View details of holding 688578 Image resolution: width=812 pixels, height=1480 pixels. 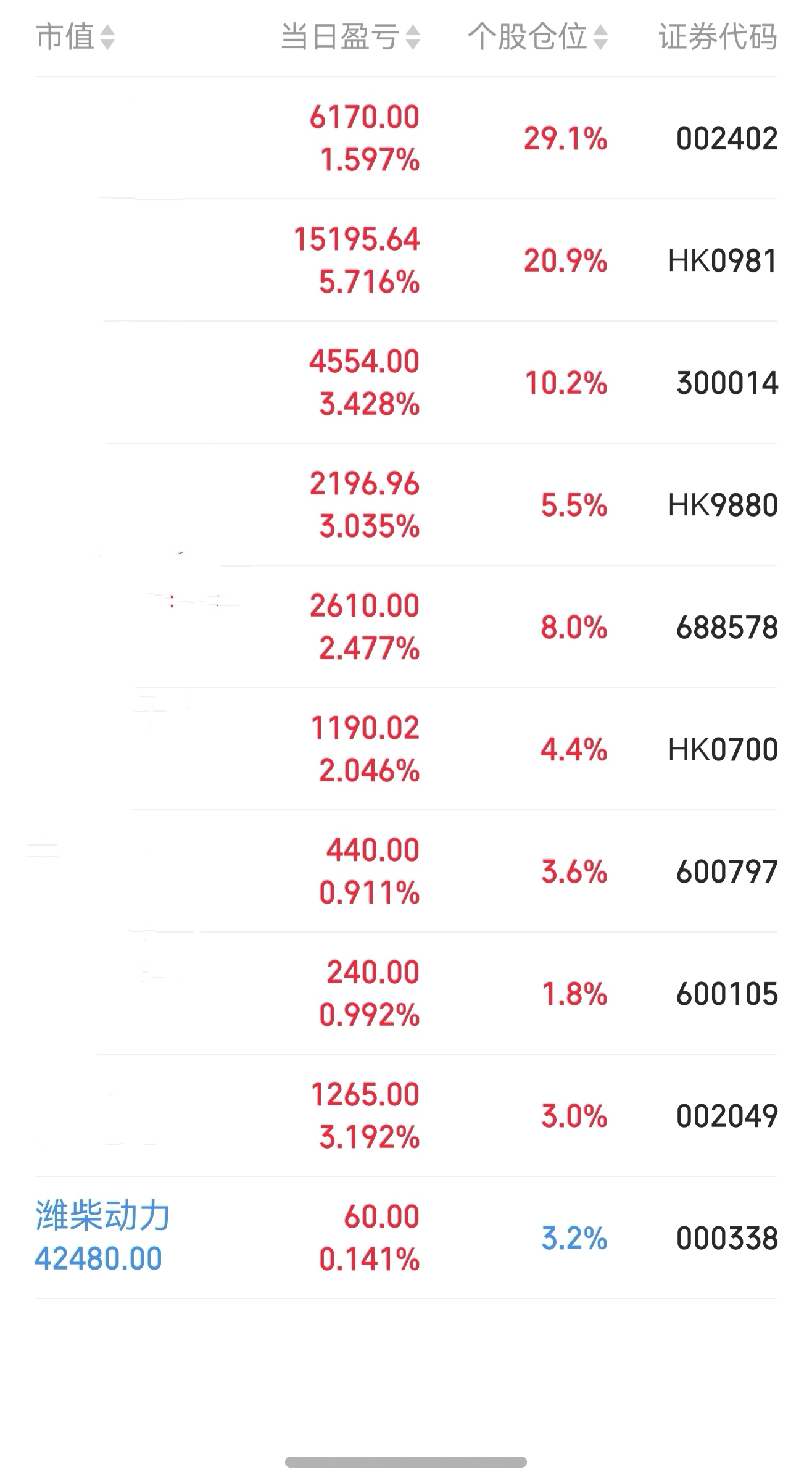pyautogui.click(x=406, y=626)
